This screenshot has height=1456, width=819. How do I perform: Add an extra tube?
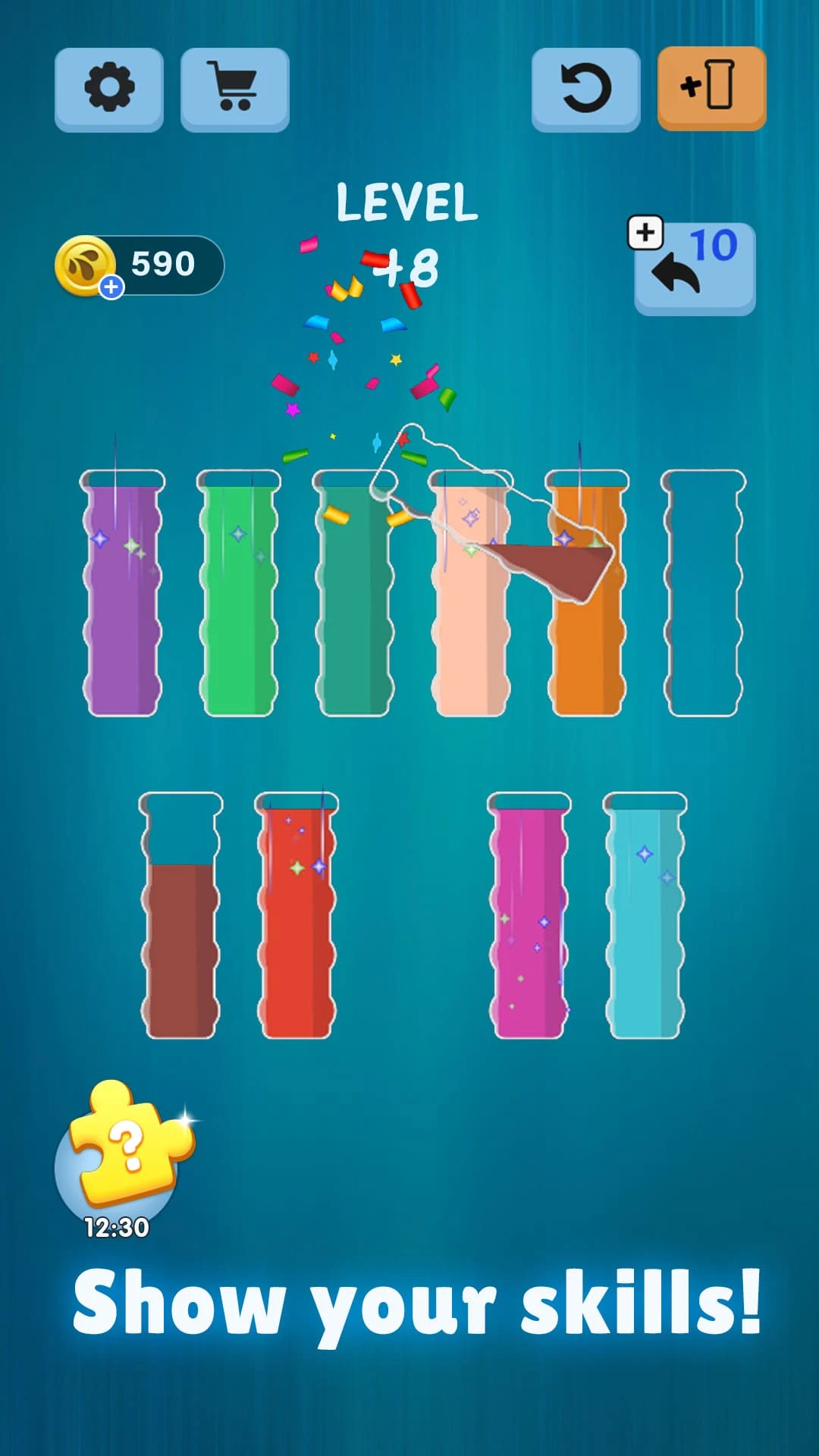[711, 89]
